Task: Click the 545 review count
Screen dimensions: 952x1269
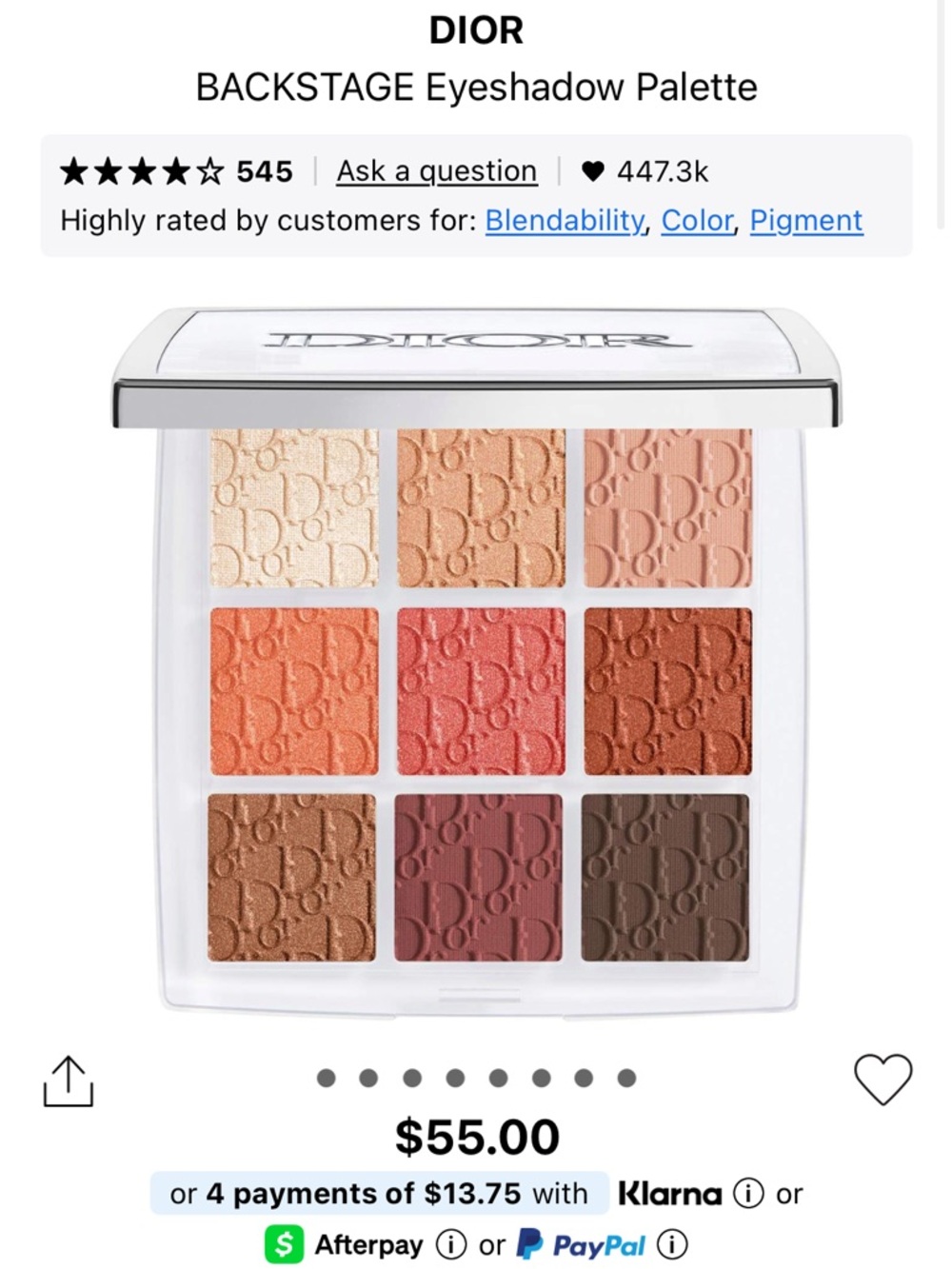Action: click(265, 170)
